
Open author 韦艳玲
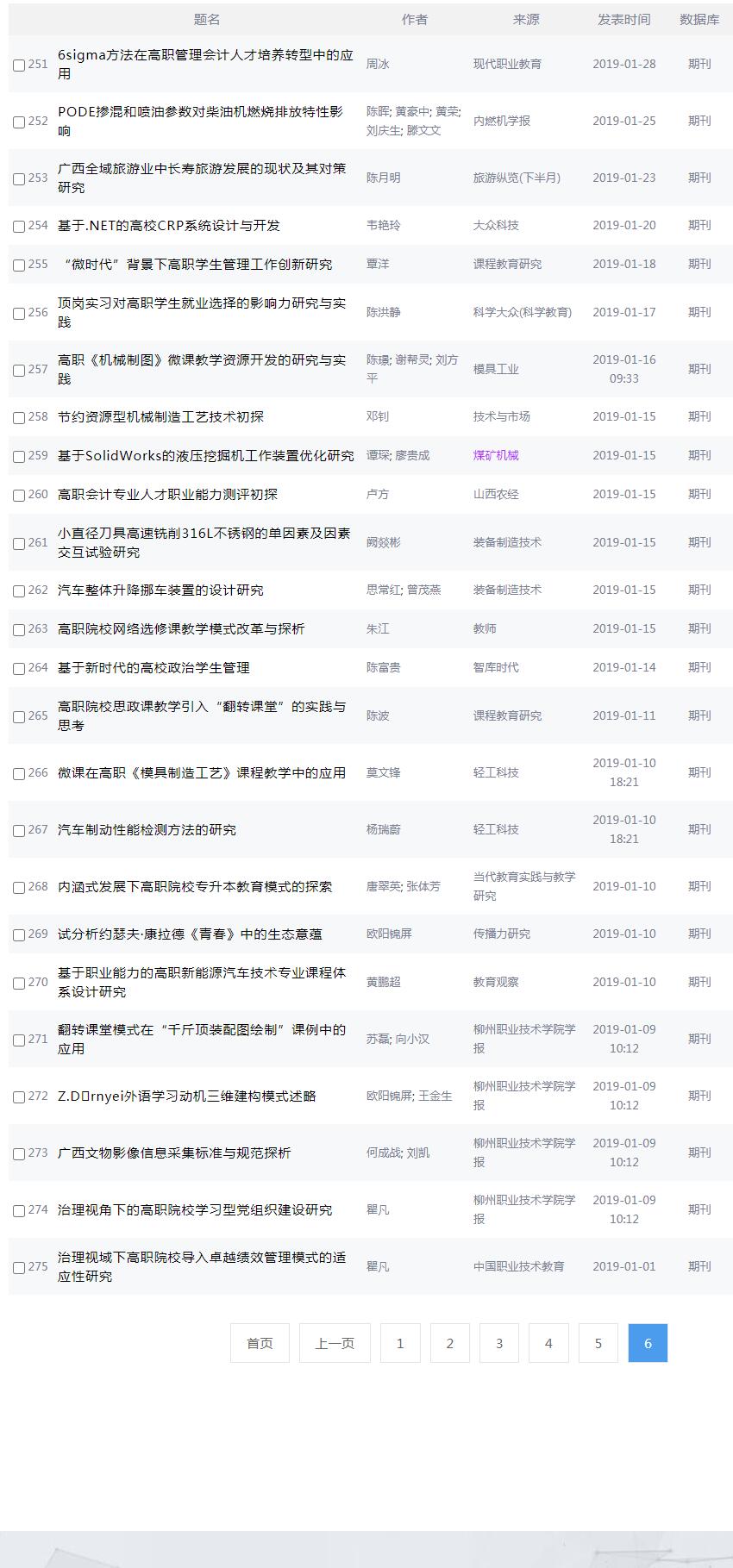(x=383, y=225)
